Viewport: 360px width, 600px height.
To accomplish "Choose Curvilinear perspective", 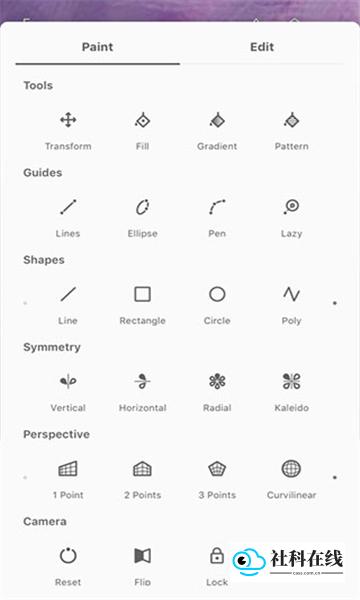I will point(292,479).
